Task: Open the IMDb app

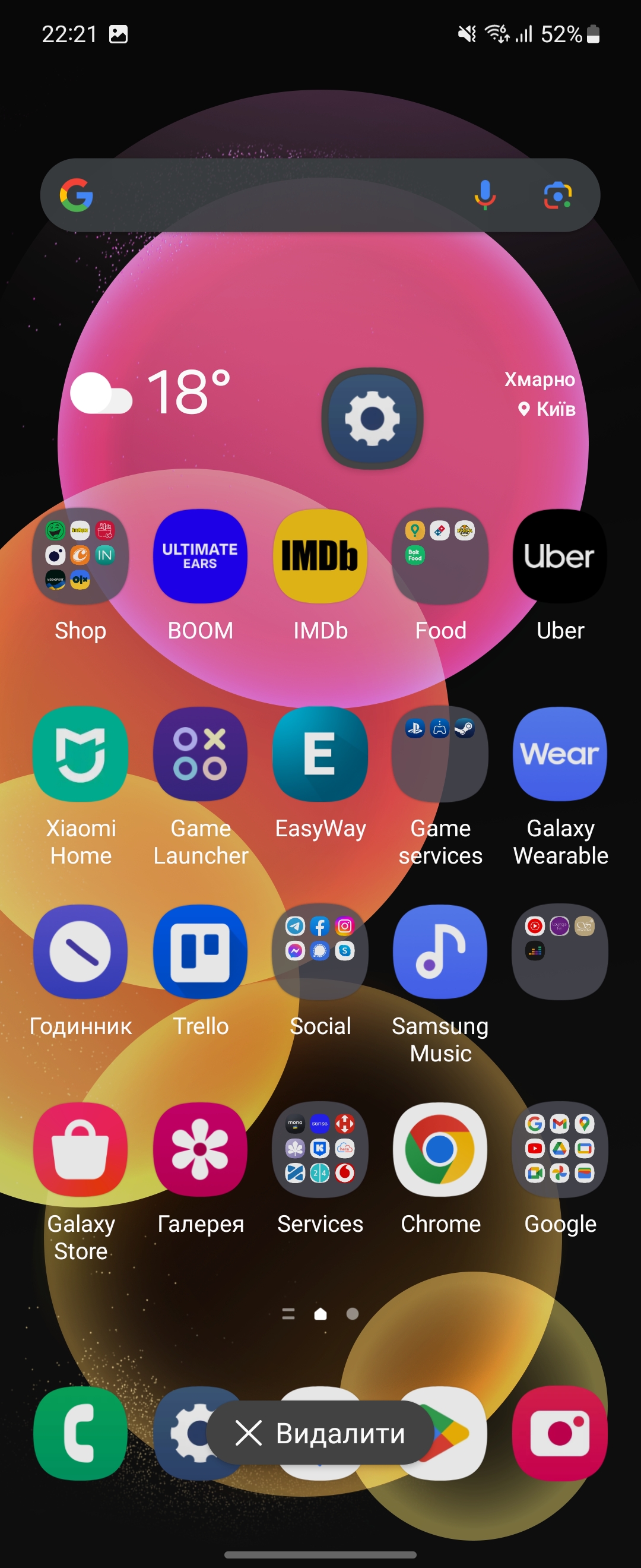Action: [320, 557]
